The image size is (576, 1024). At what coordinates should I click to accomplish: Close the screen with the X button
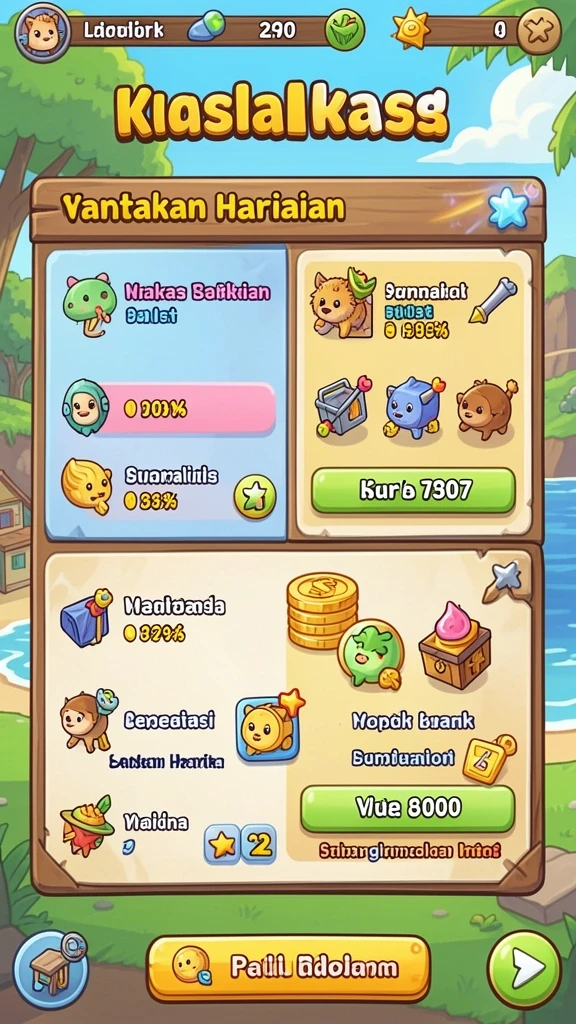539,31
